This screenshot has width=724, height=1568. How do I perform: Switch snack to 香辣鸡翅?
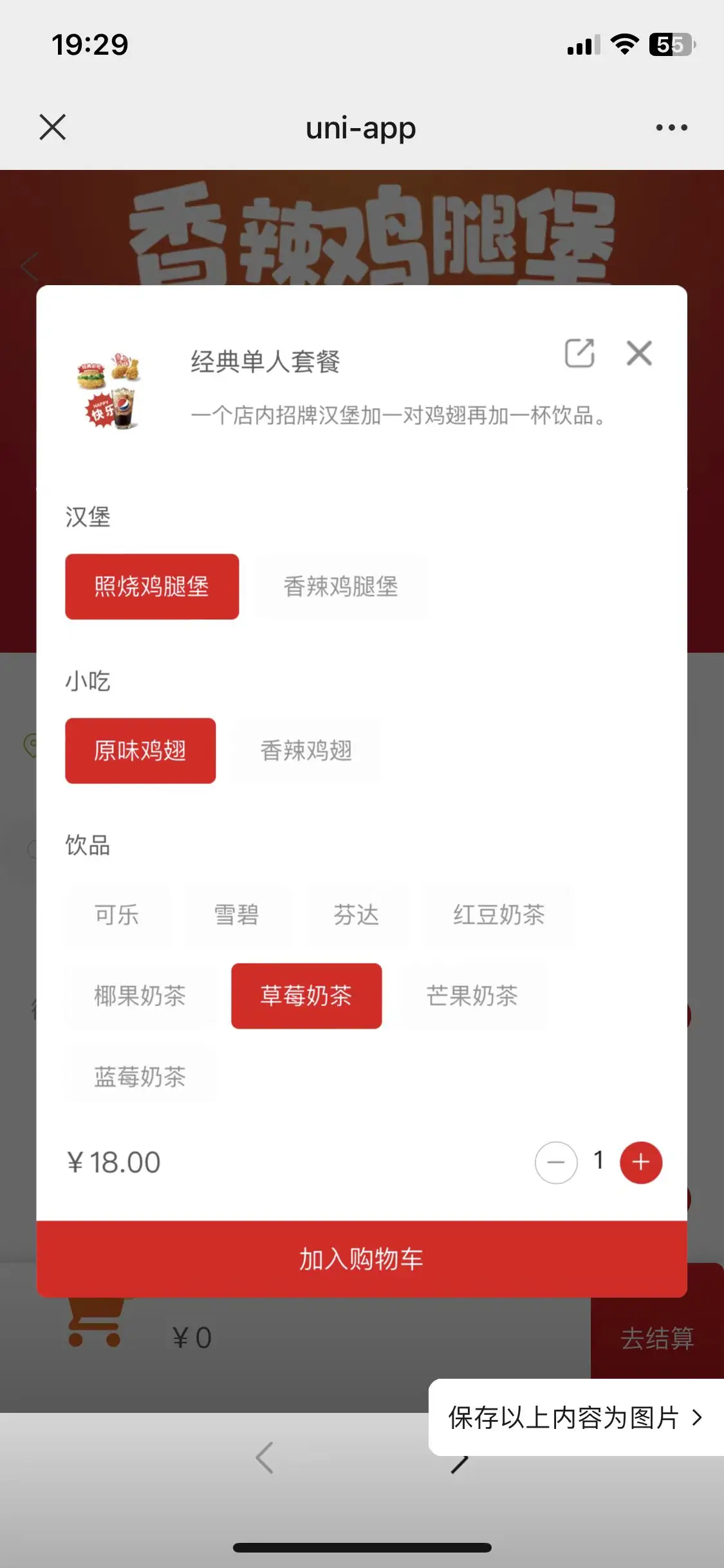pyautogui.click(x=306, y=751)
